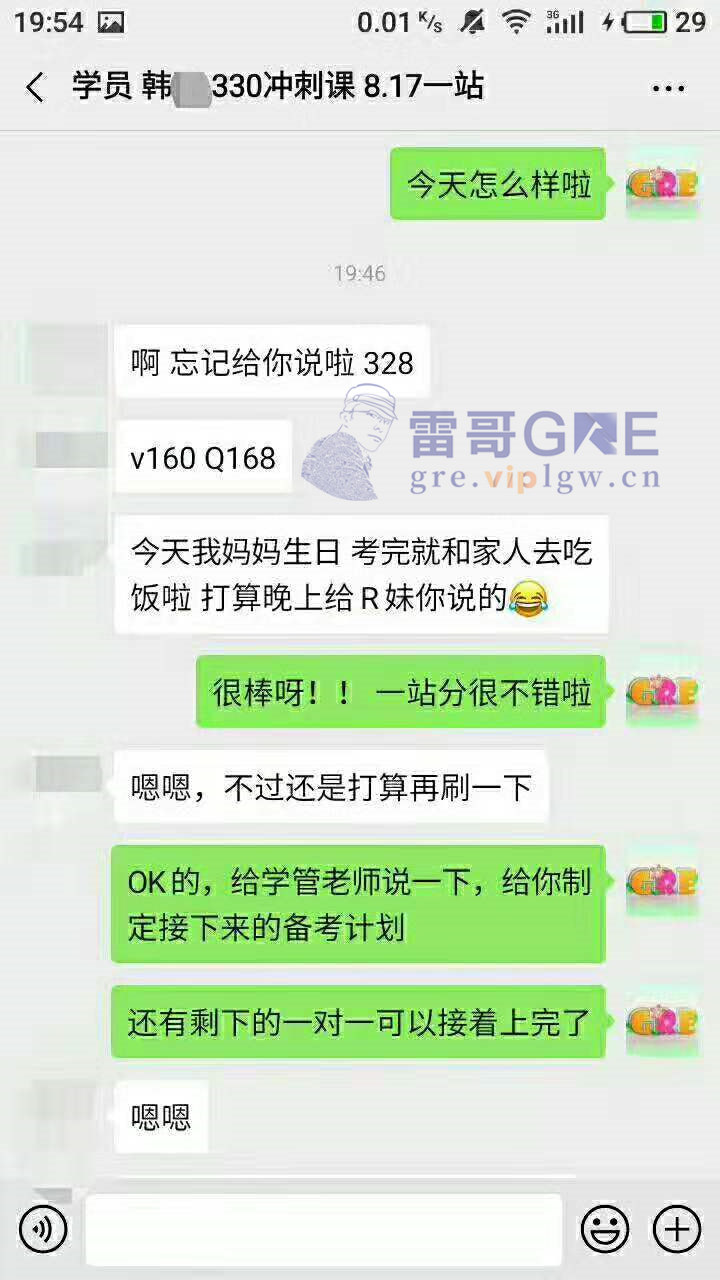
Task: Open GRE avatar beside 很棒呀 message
Action: (662, 691)
